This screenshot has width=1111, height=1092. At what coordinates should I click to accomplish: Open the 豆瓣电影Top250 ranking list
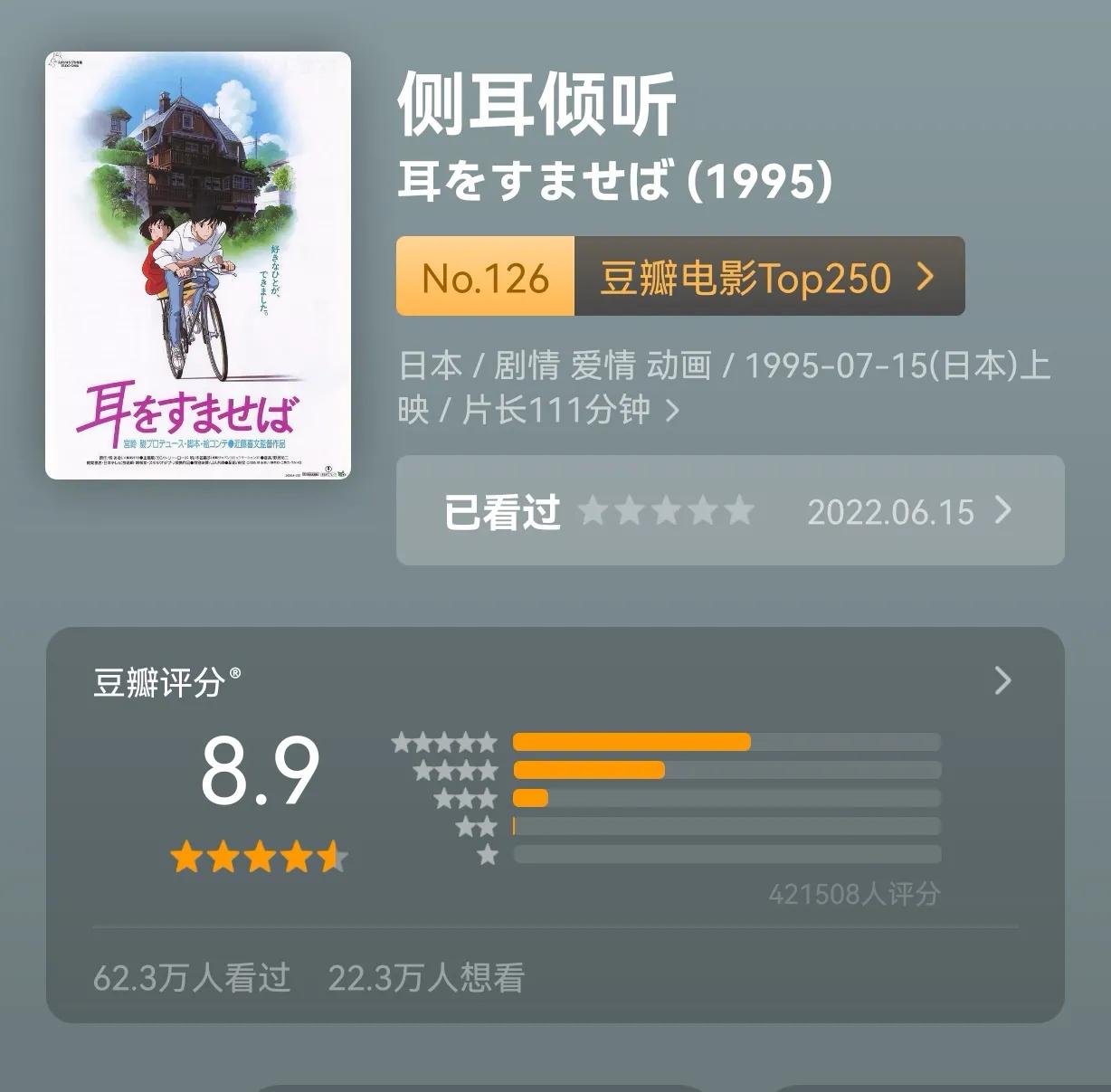pos(680,276)
